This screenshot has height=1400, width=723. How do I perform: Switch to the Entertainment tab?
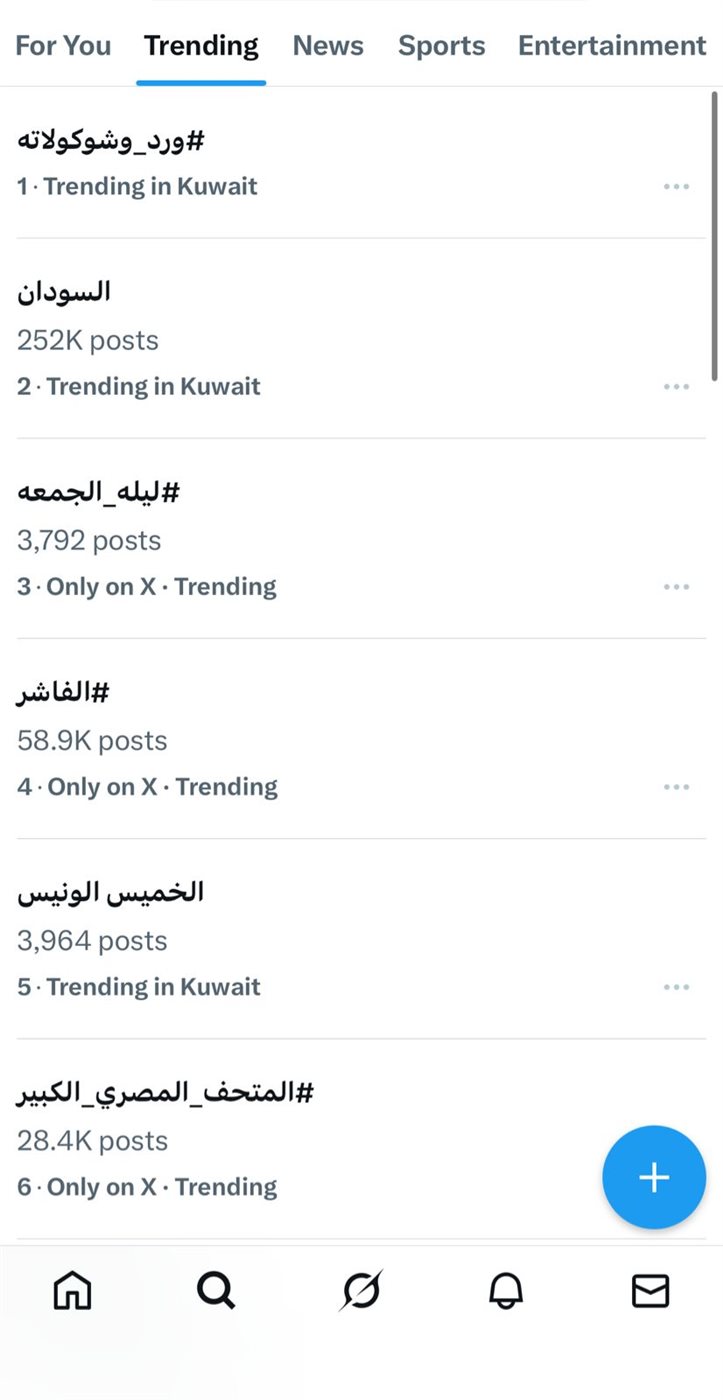pyautogui.click(x=611, y=46)
